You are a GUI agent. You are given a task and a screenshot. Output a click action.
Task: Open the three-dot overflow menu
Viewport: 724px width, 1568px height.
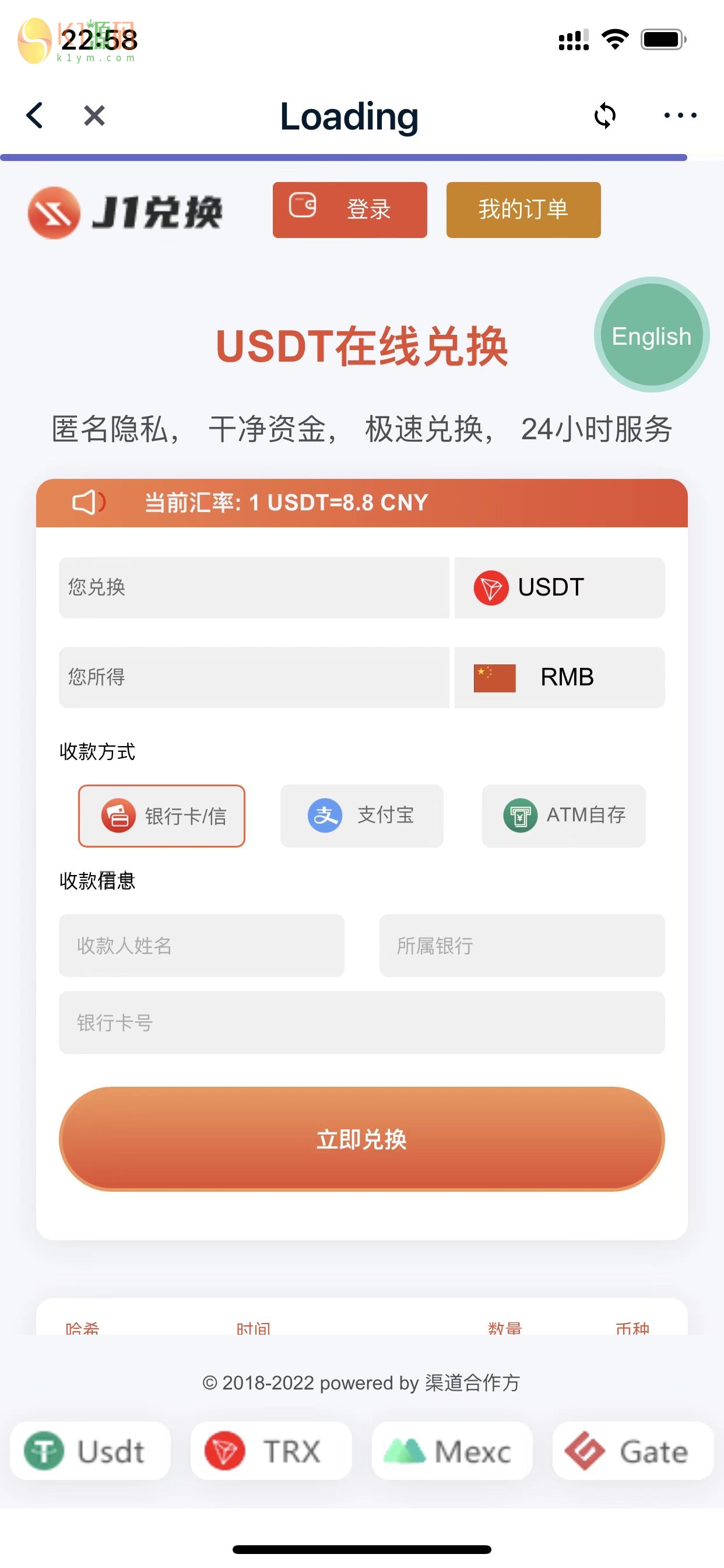pyautogui.click(x=680, y=115)
